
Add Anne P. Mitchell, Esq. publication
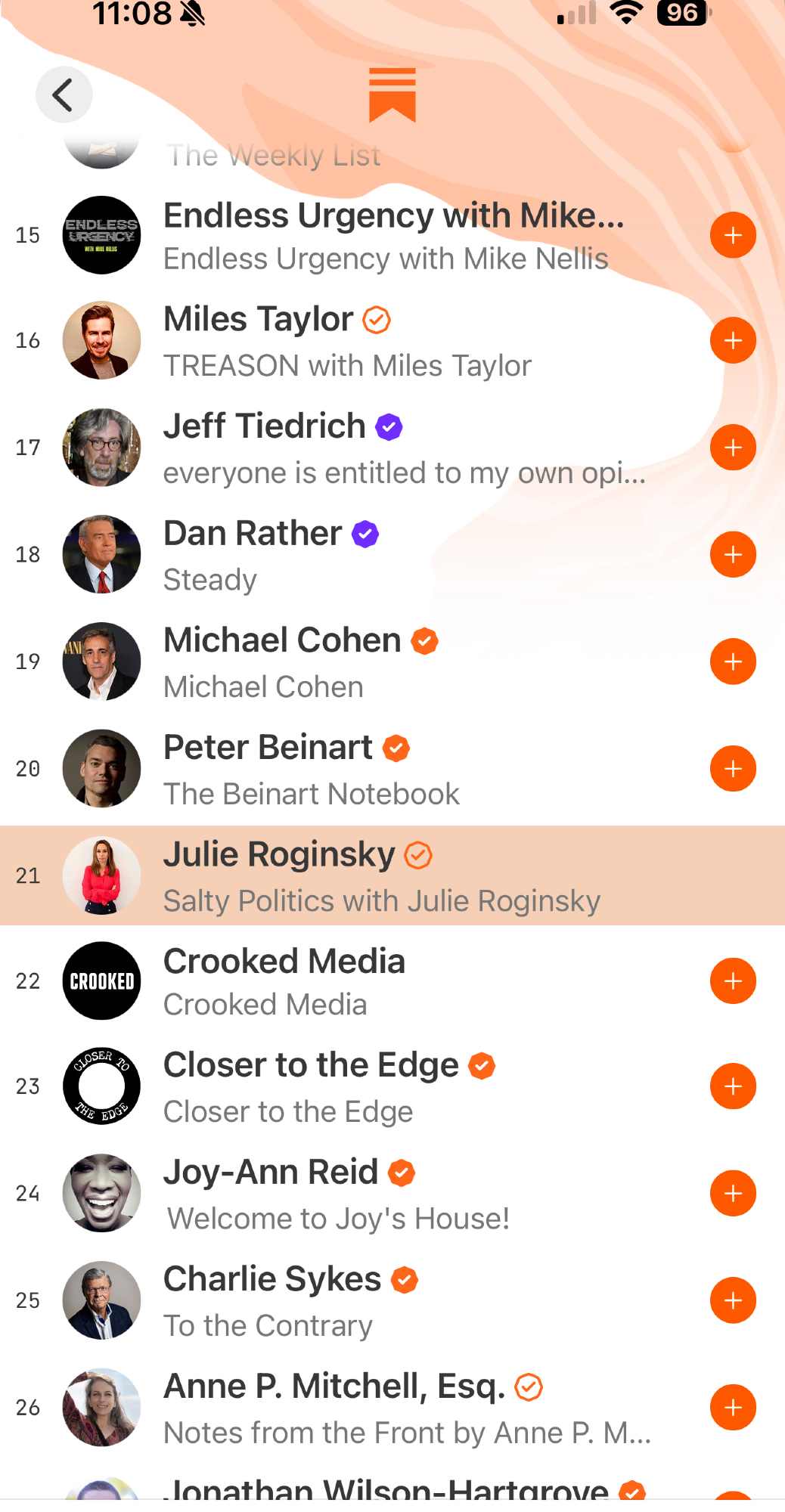click(x=732, y=1408)
